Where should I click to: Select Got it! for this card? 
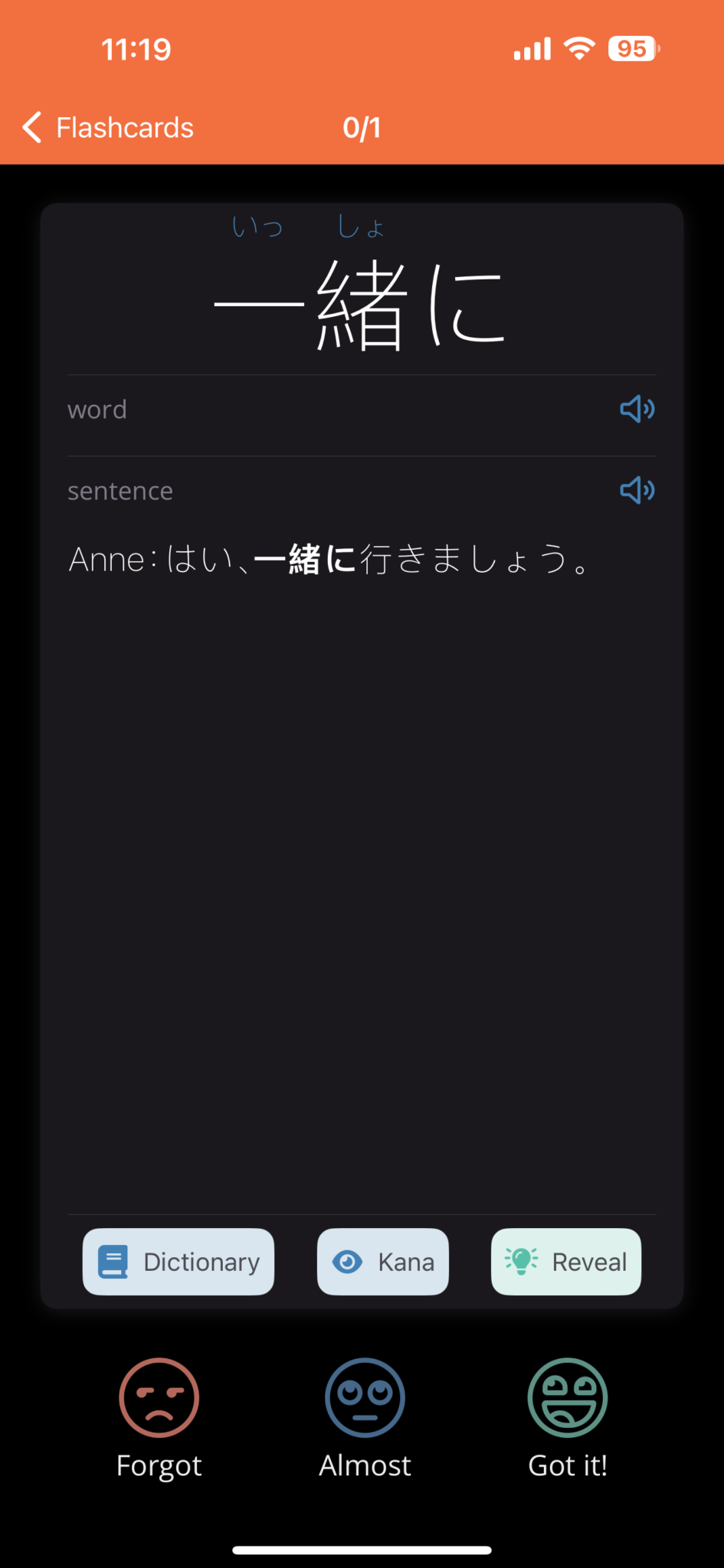[568, 1416]
